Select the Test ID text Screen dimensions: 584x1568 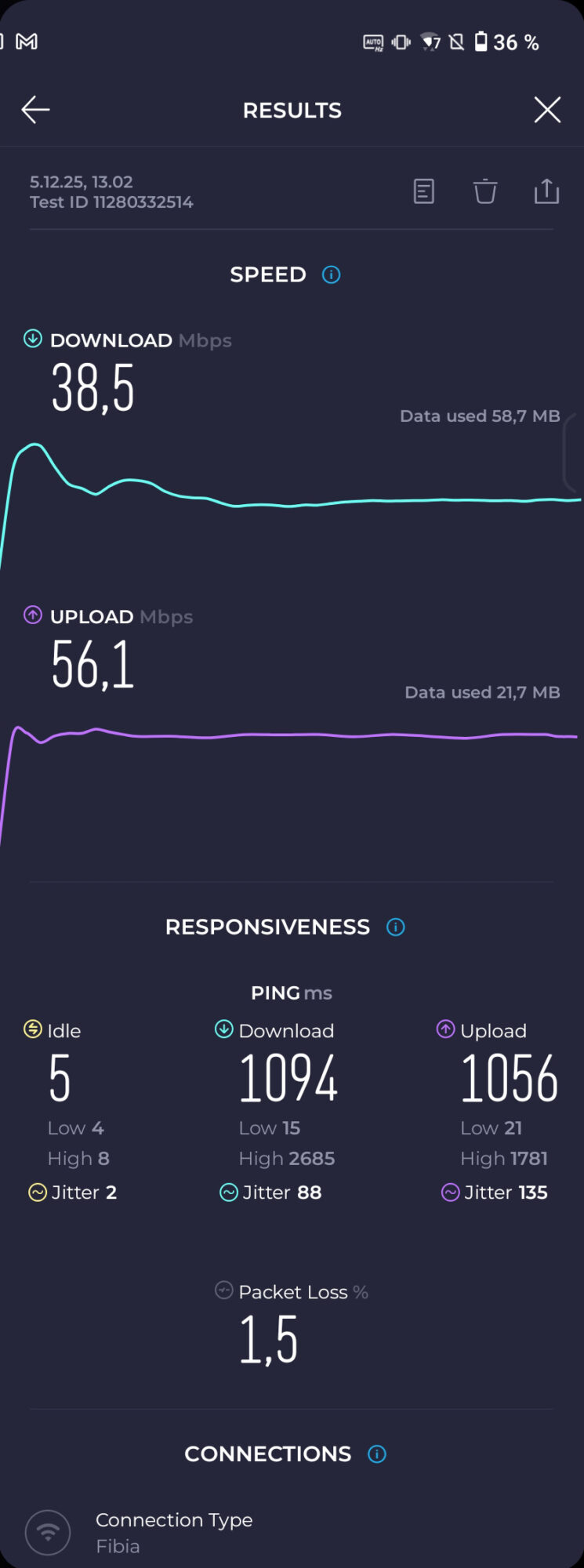click(112, 201)
